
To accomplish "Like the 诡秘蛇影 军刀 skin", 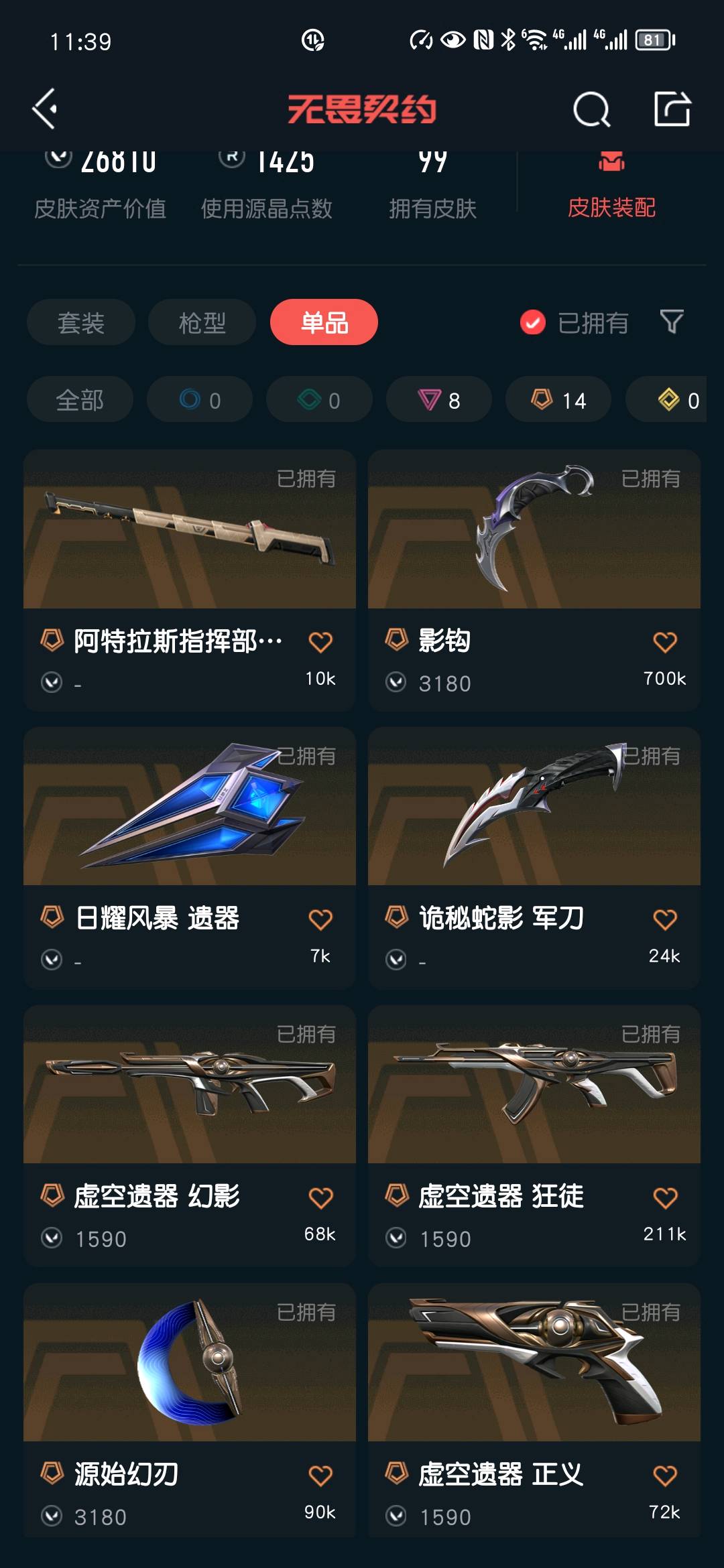I will tap(664, 919).
